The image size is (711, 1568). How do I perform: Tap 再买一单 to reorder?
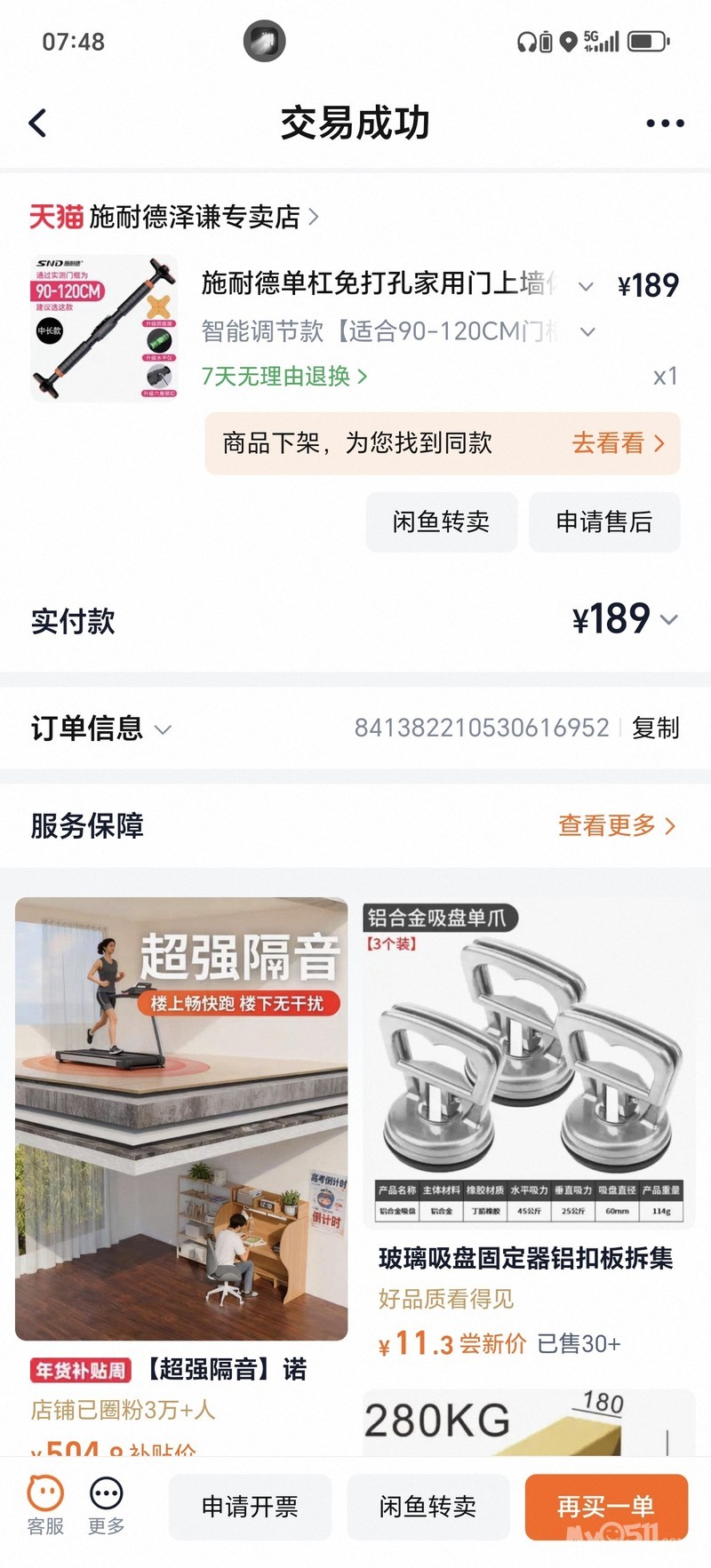(x=606, y=1507)
